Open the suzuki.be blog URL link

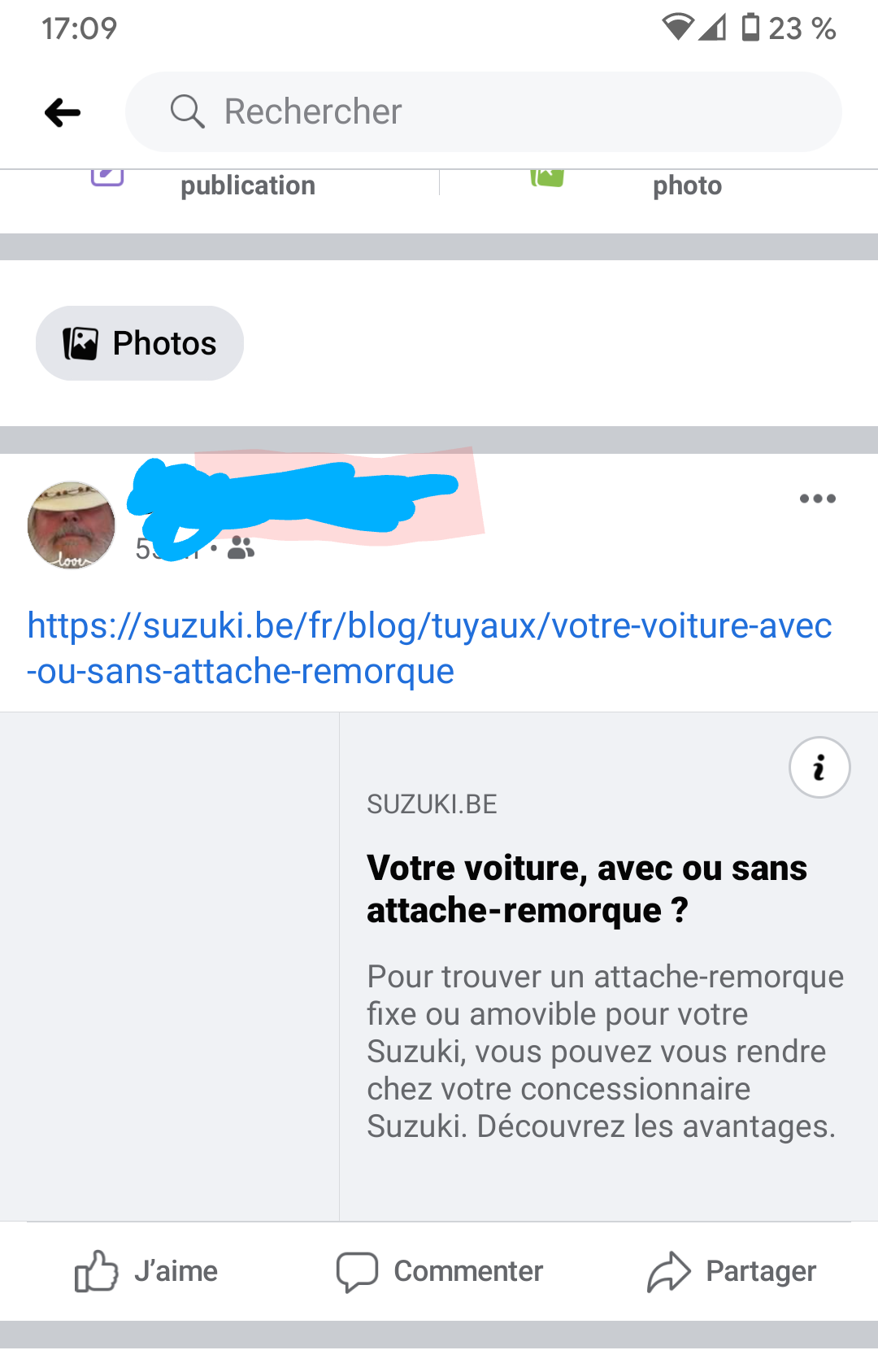click(x=429, y=647)
